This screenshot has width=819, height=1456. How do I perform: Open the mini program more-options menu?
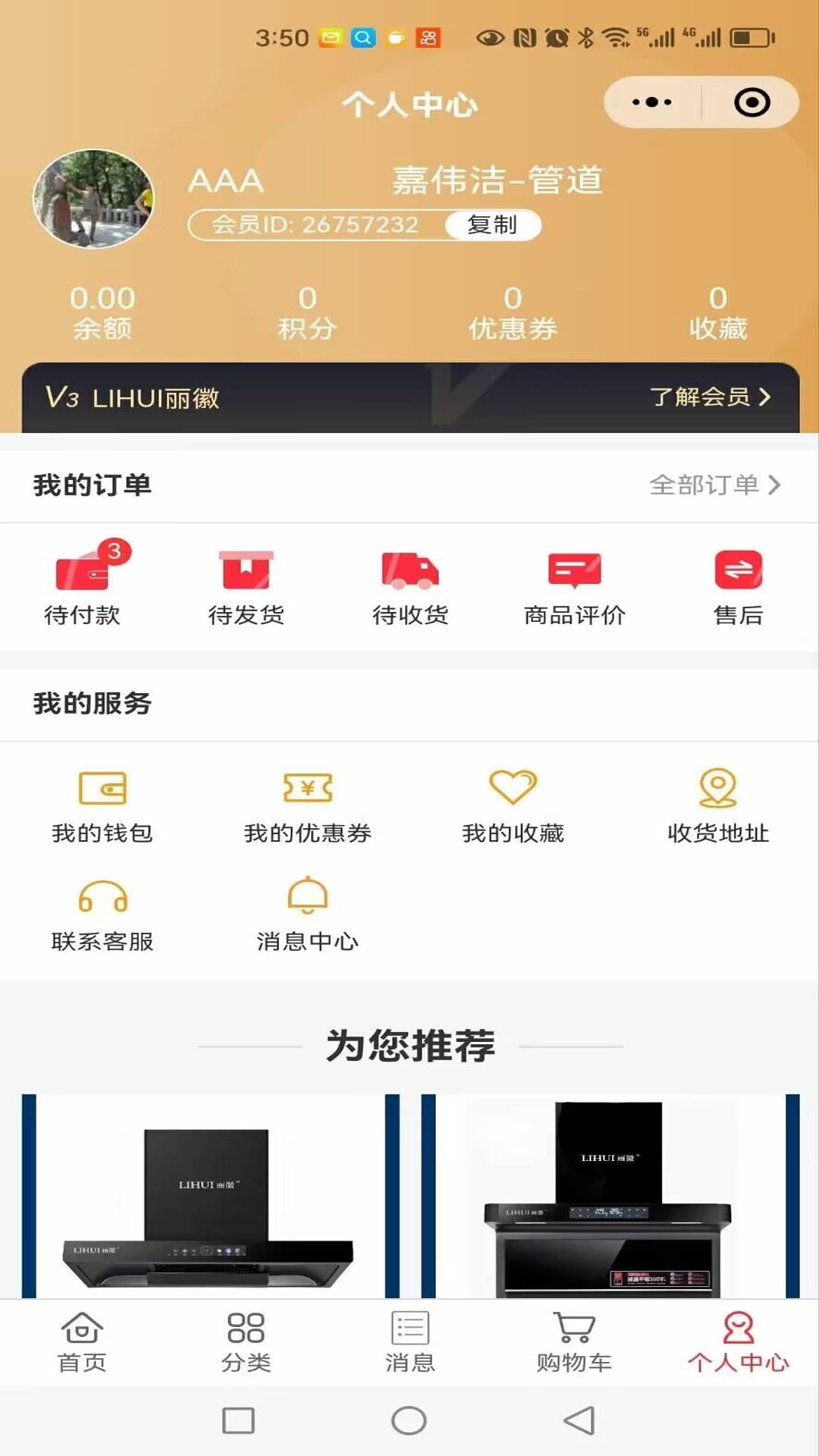[651, 102]
